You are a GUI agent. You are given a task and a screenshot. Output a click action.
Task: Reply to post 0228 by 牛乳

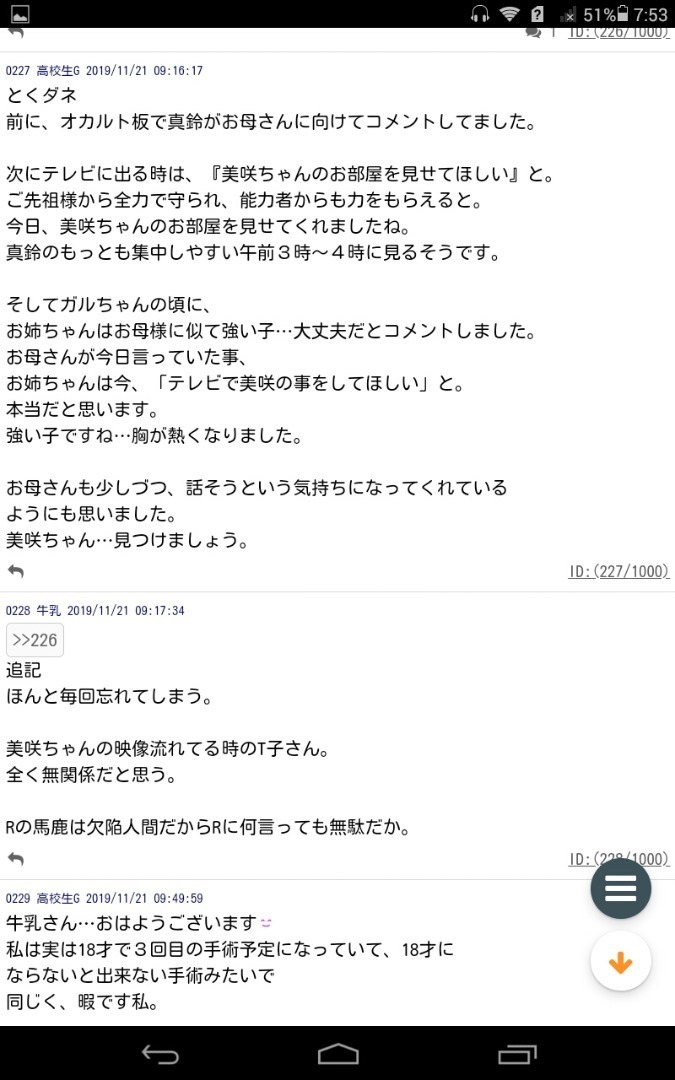(x=16, y=859)
